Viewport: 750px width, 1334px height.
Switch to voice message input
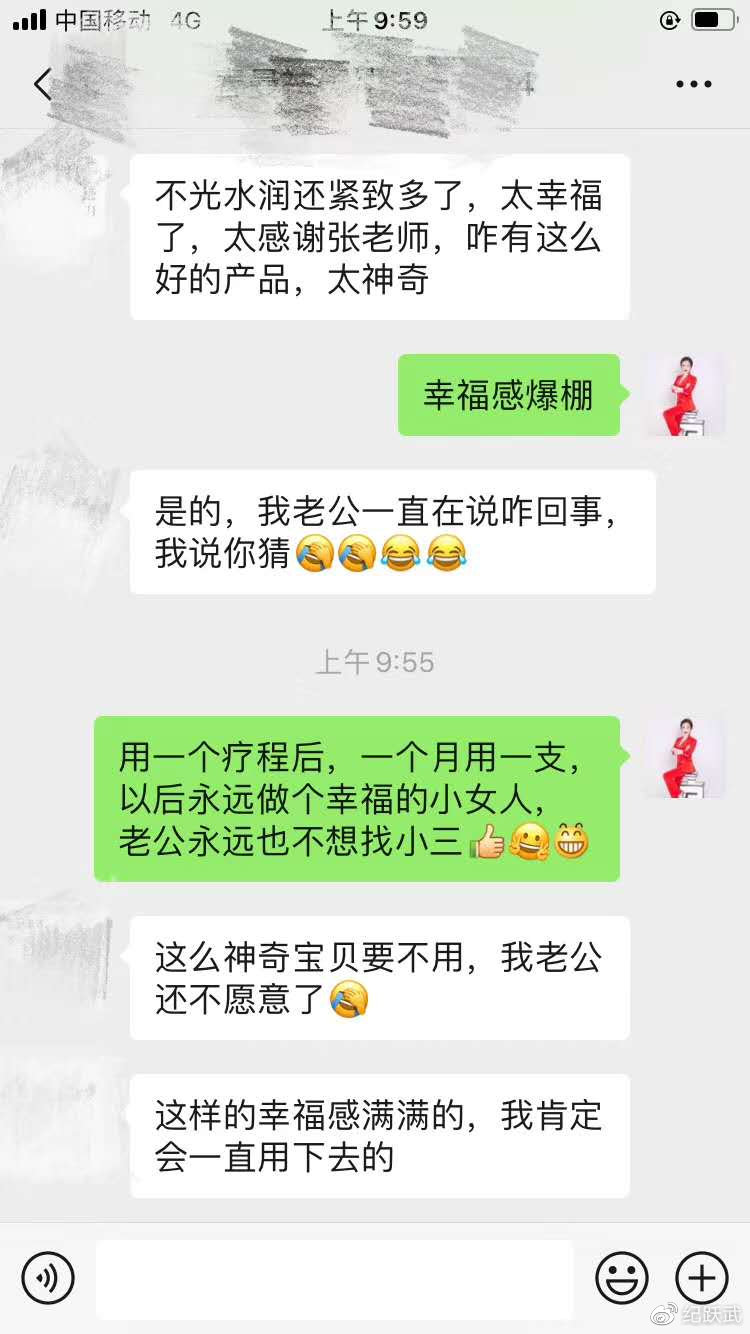(48, 1277)
